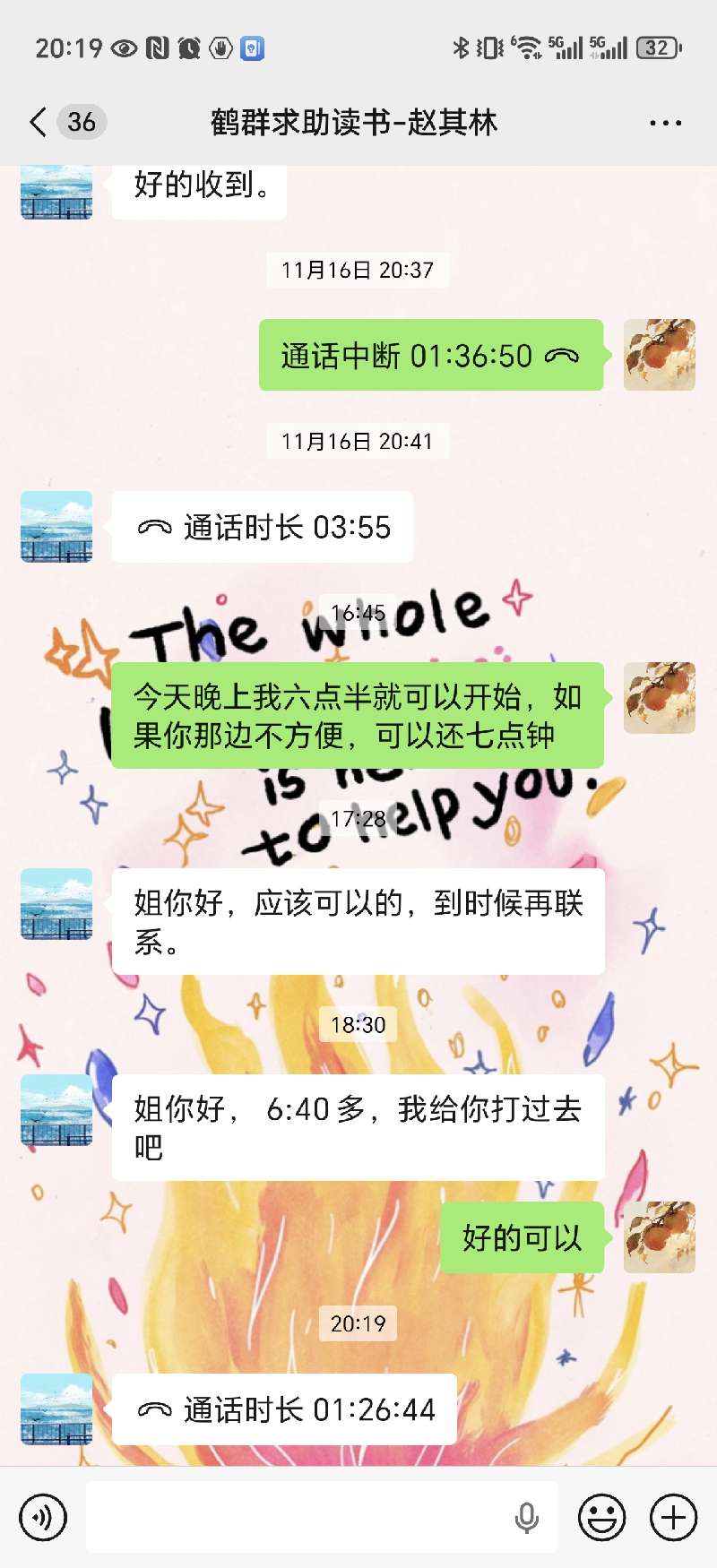Tap the microphone in the input box
The height and width of the screenshot is (1568, 717).
pyautogui.click(x=527, y=1517)
